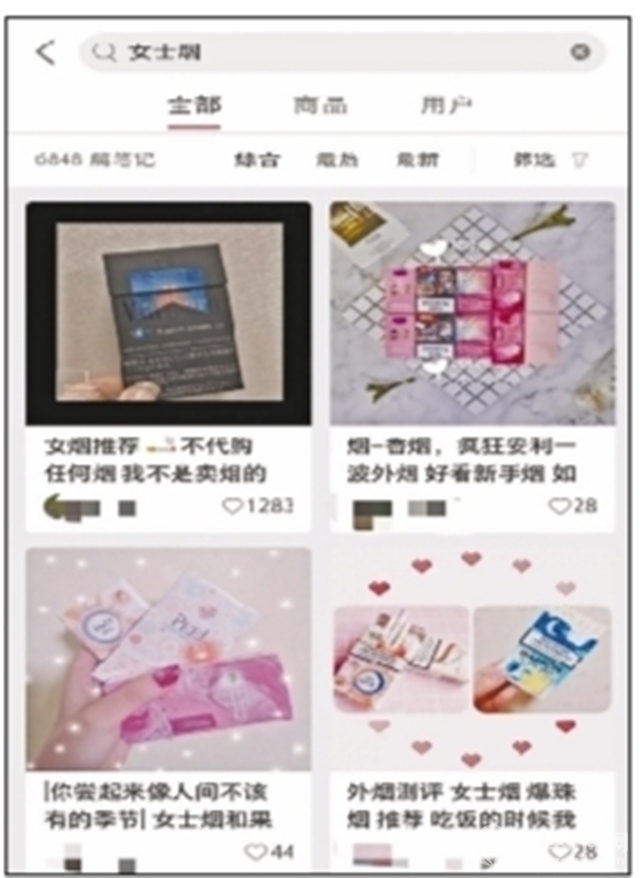Image resolution: width=640 pixels, height=878 pixels.
Task: Sort results by 最新
Action: pyautogui.click(x=417, y=160)
